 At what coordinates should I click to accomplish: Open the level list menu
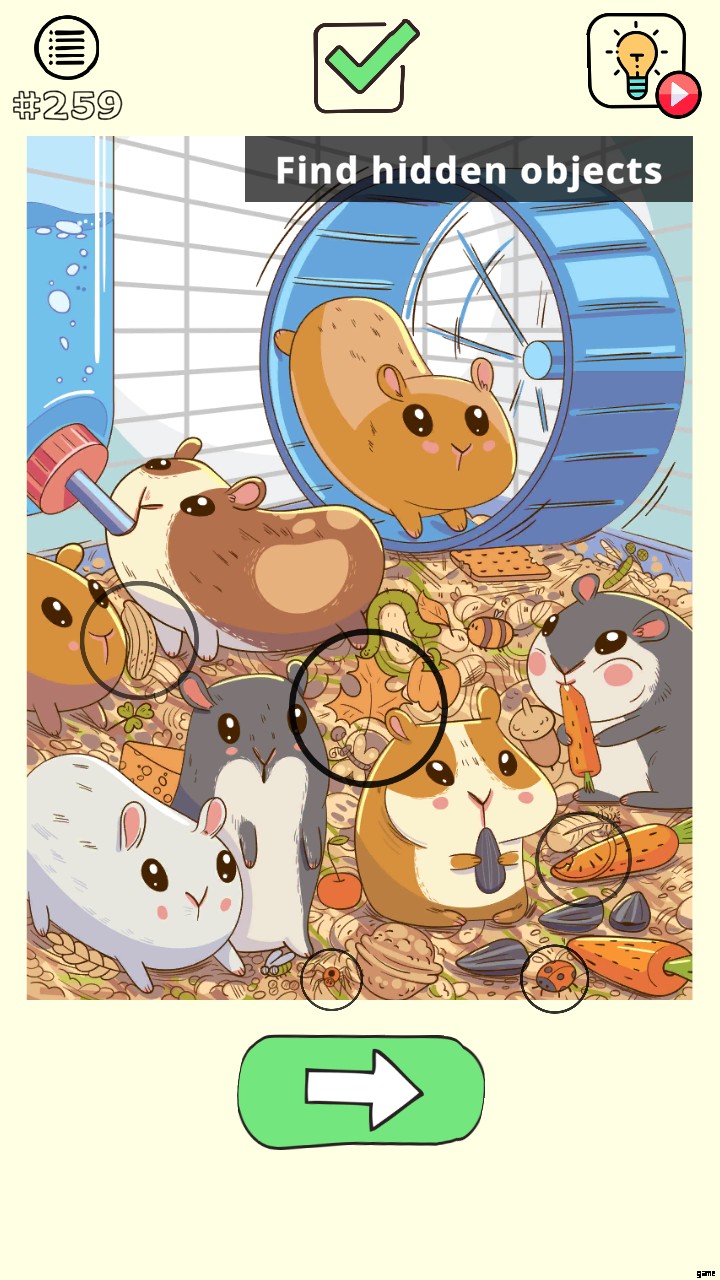pyautogui.click(x=67, y=48)
